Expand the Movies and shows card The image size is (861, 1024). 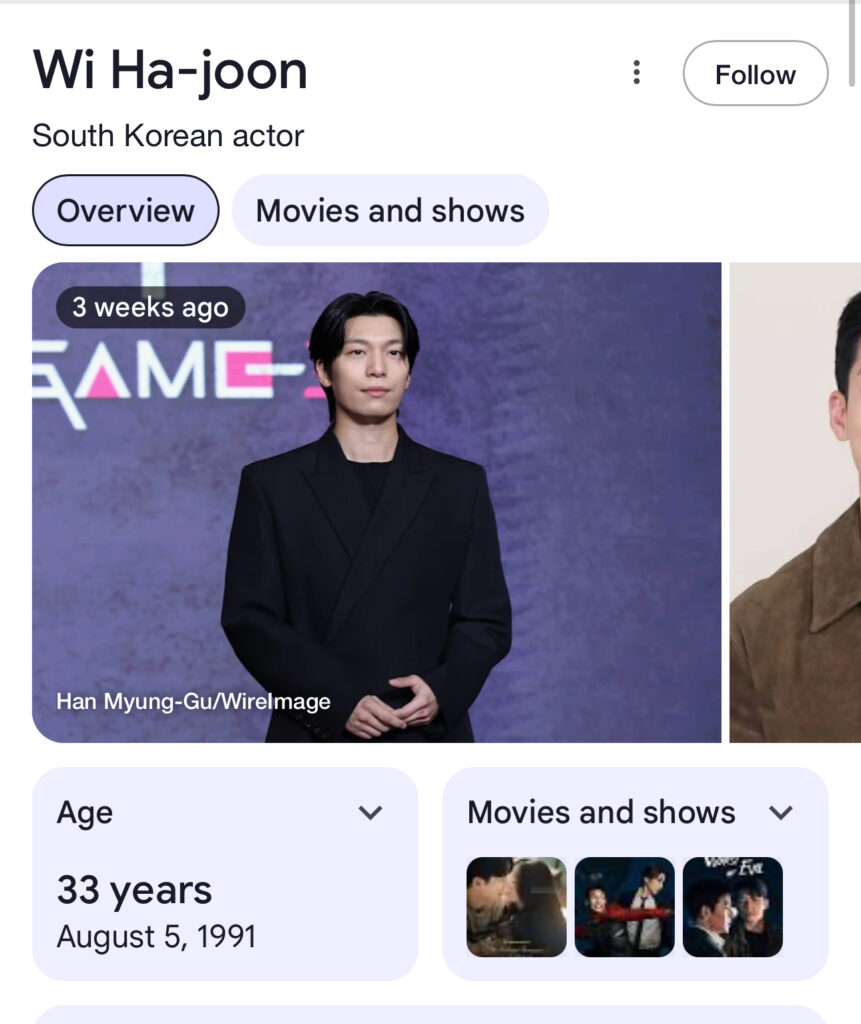click(781, 813)
